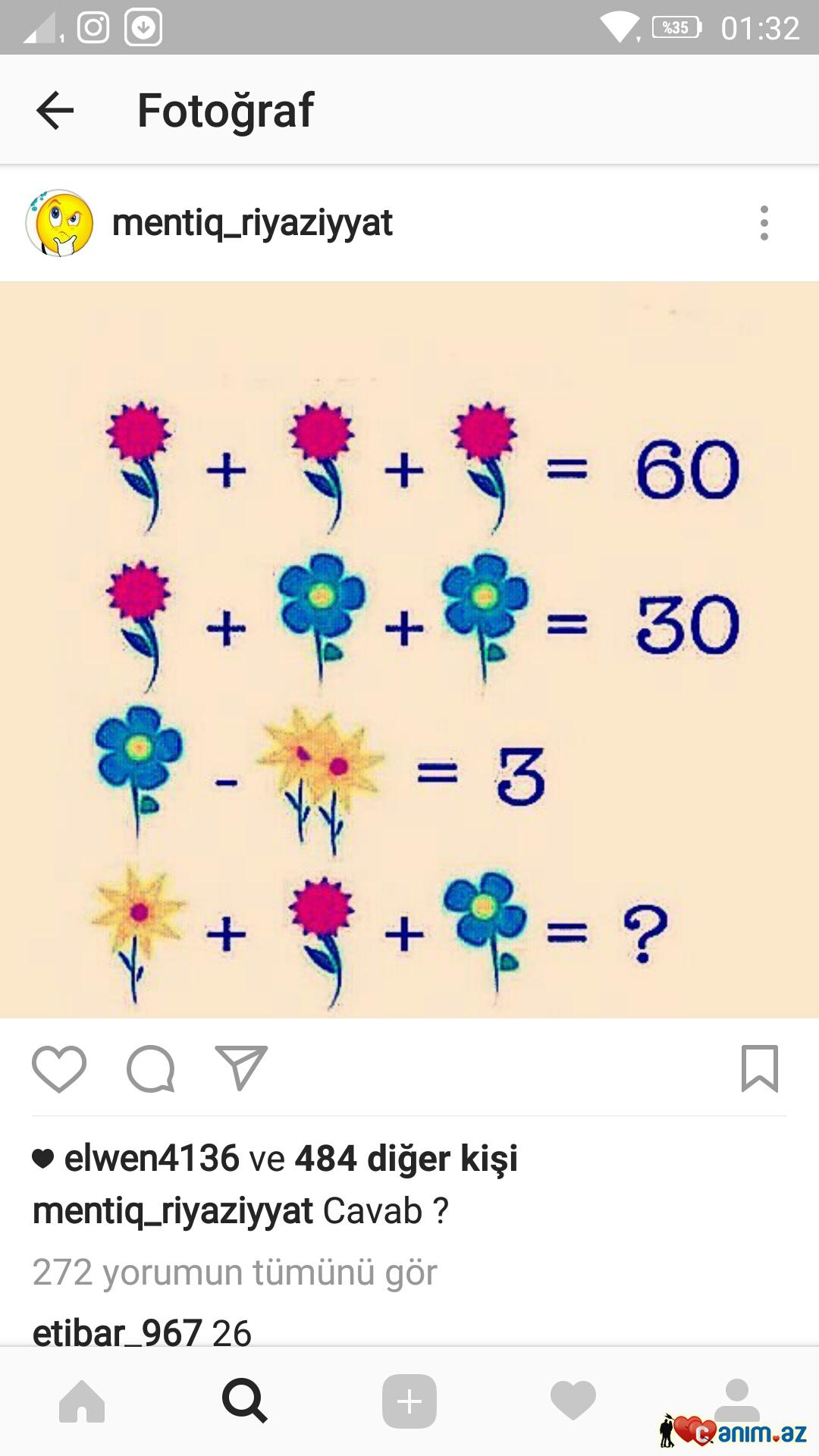Share the post via paper plane
The height and width of the screenshot is (1456, 819).
[x=241, y=1068]
